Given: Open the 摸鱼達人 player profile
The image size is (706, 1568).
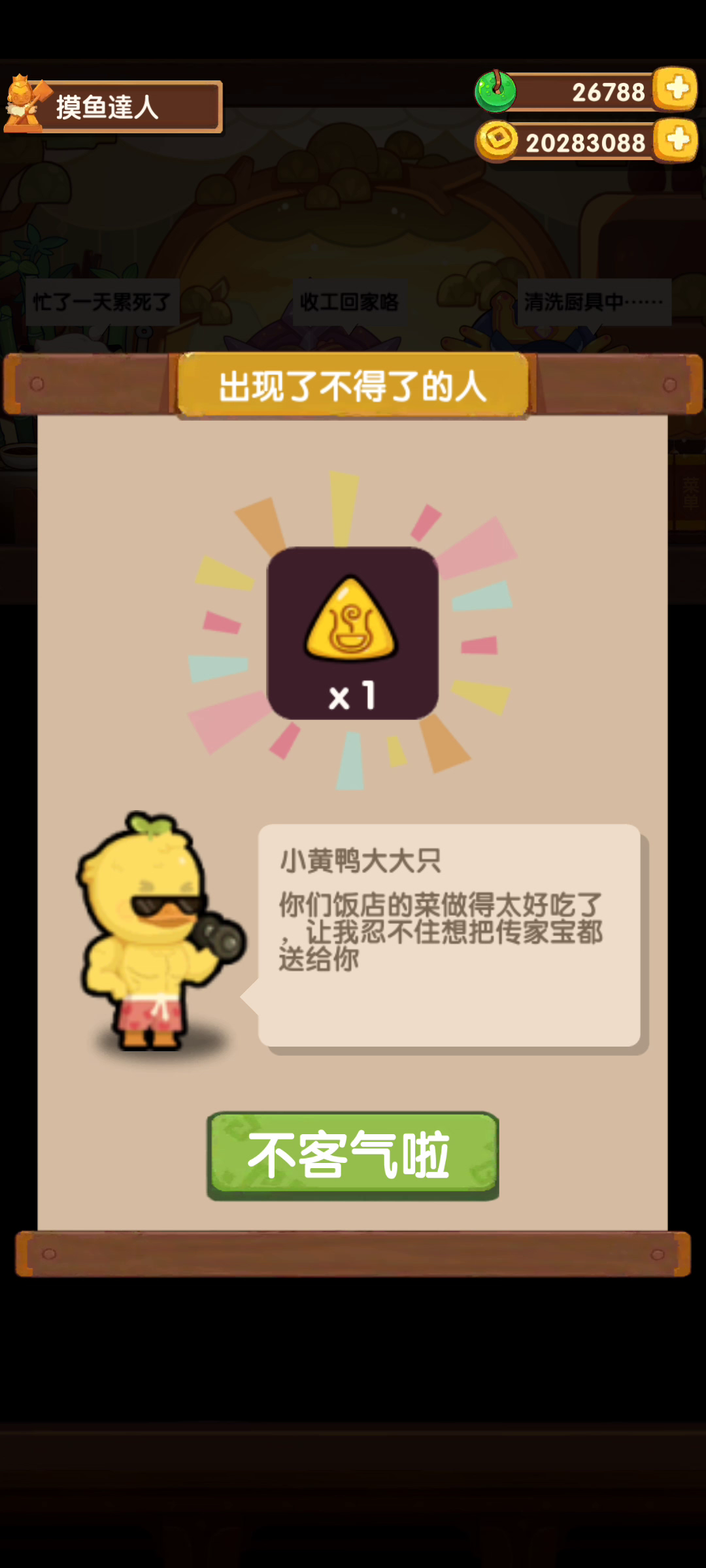Looking at the screenshot, I should click(112, 106).
